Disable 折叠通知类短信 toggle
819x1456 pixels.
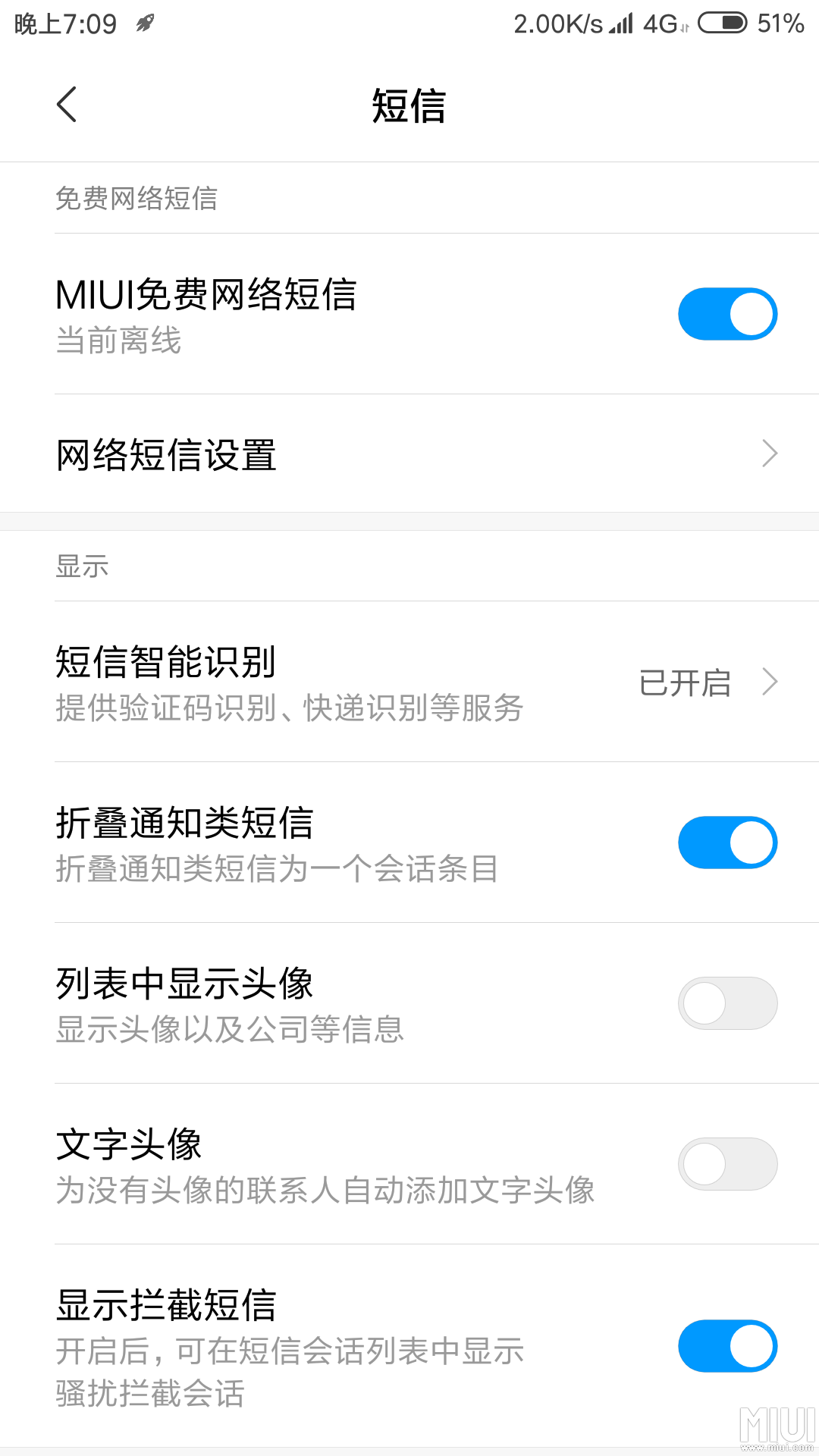point(727,843)
